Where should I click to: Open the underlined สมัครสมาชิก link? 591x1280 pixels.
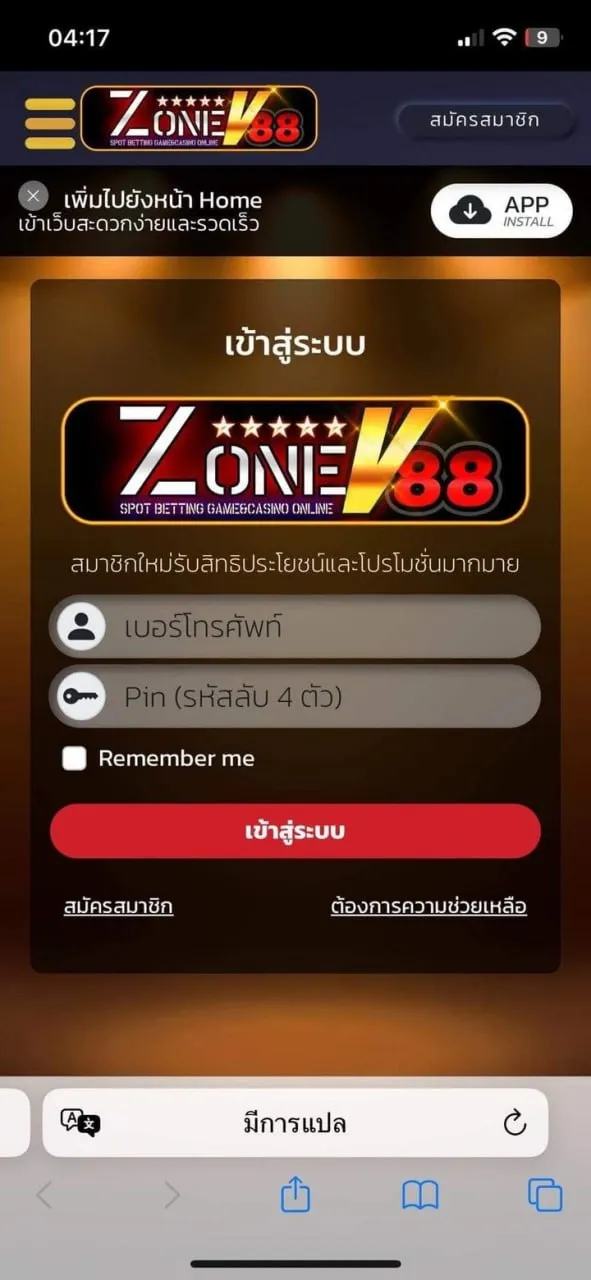coord(118,907)
